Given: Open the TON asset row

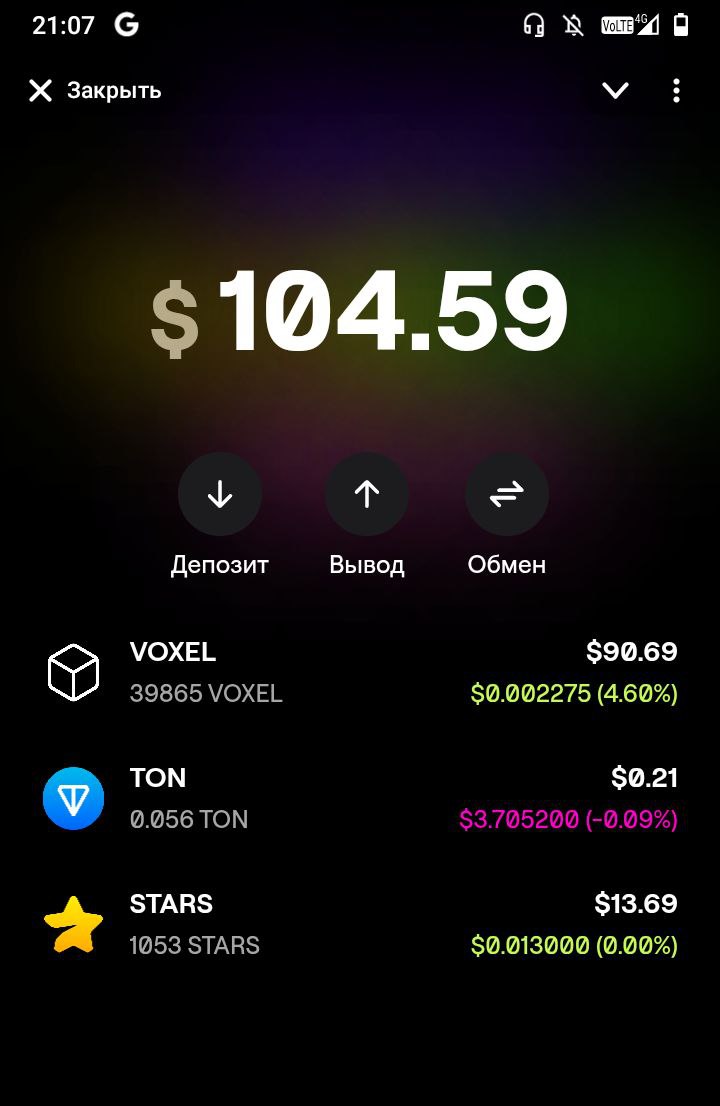Looking at the screenshot, I should 360,798.
